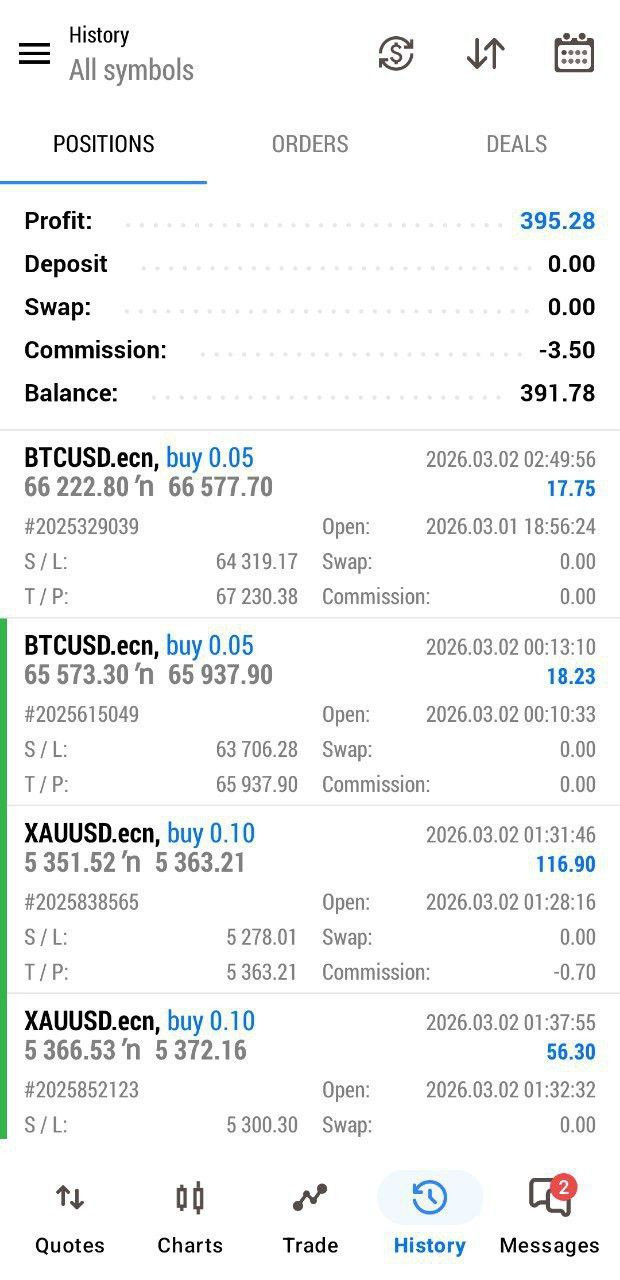Open XAUUSD.ecn position with profit 116.90

tap(310, 900)
